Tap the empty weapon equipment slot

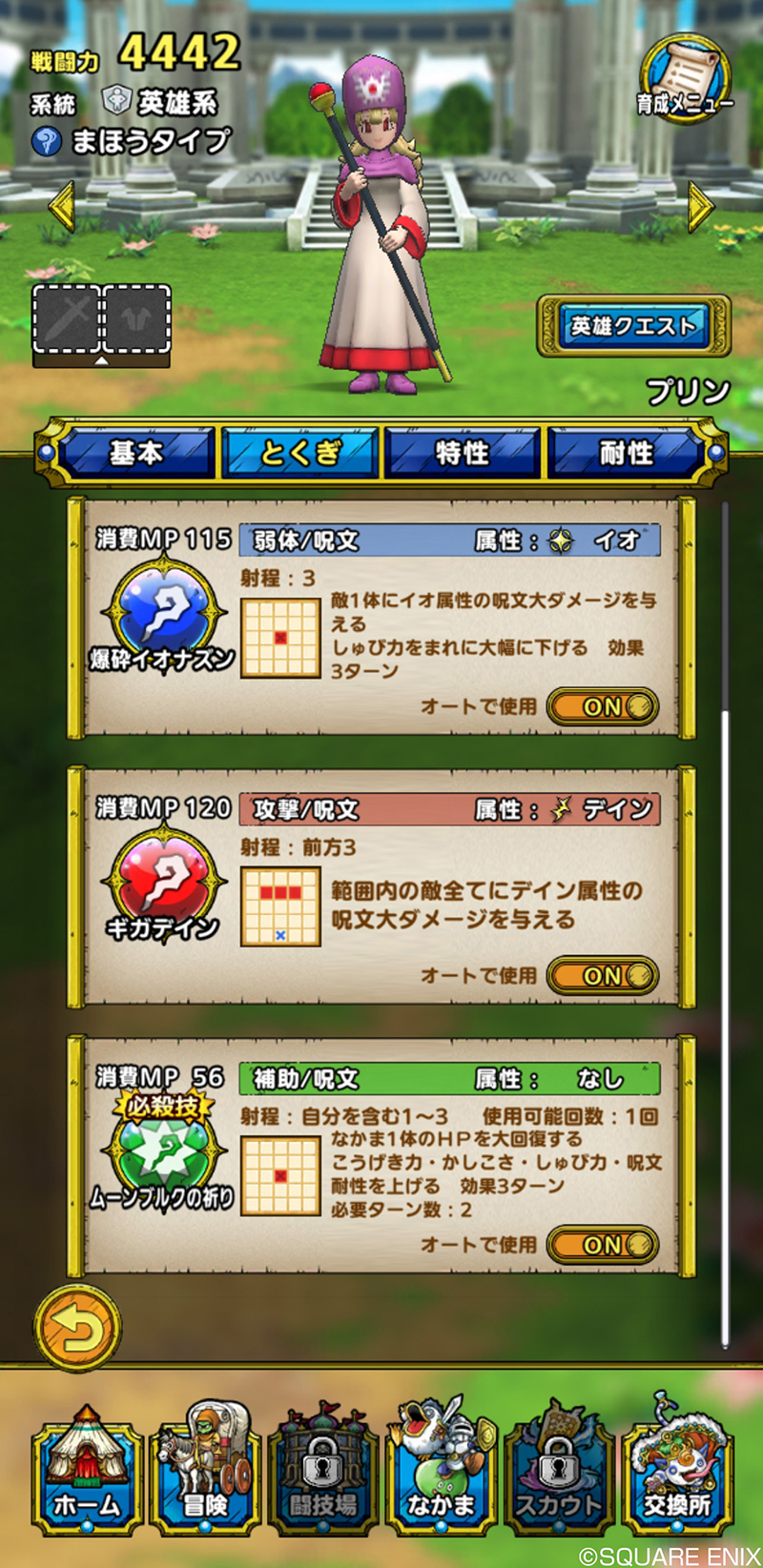[68, 319]
